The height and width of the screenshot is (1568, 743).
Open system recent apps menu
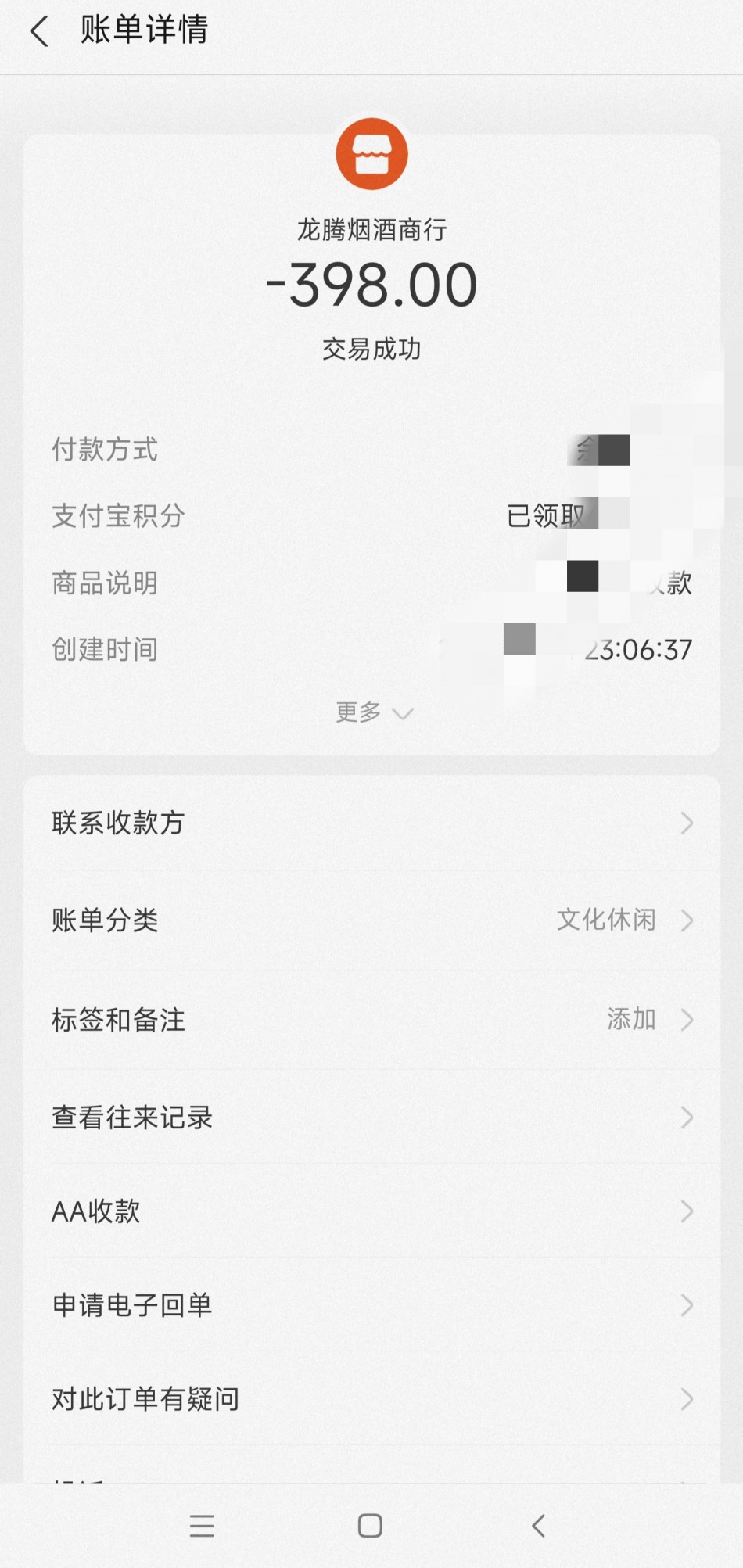202,1526
